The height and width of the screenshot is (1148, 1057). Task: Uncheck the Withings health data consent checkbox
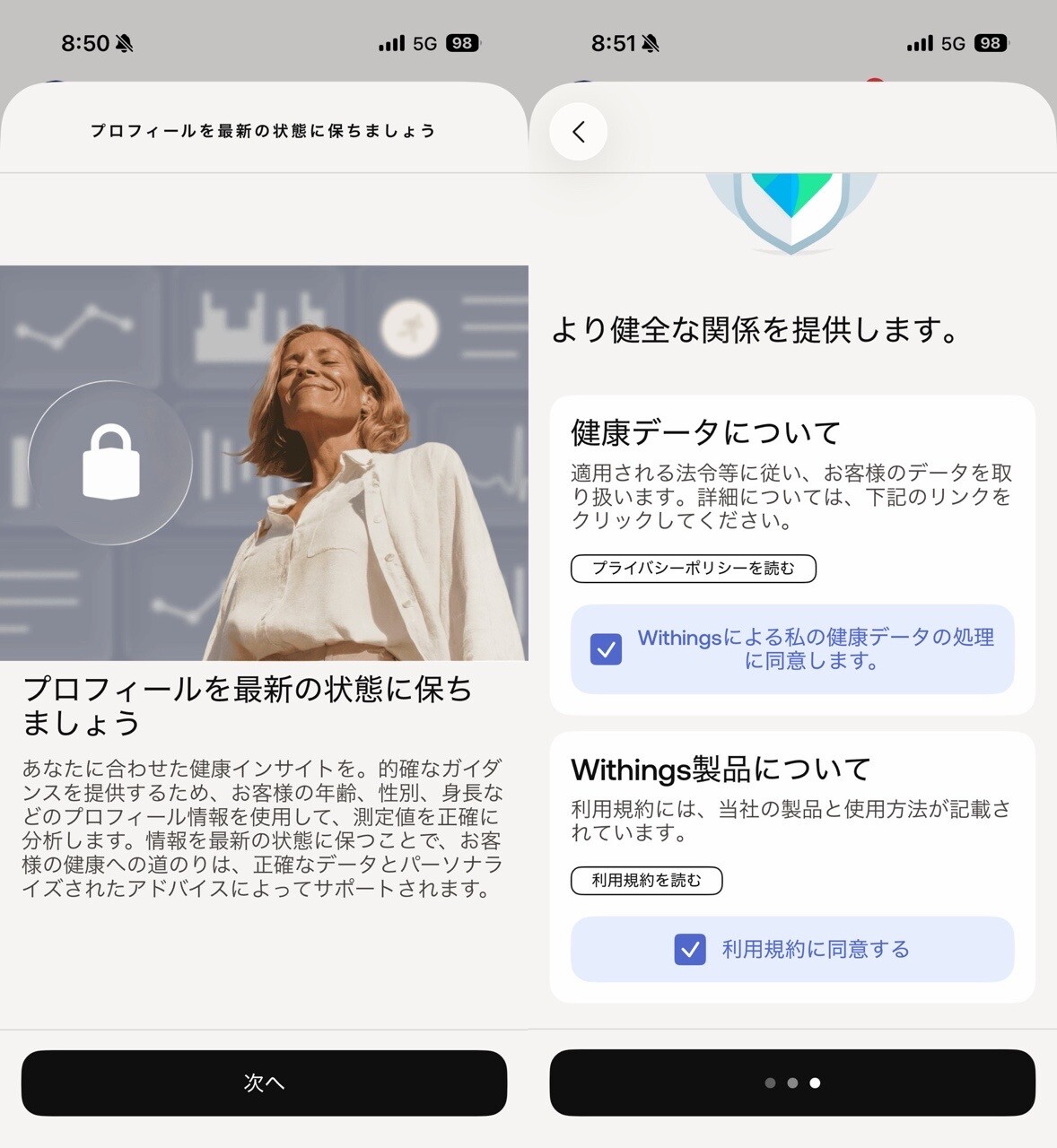tap(607, 648)
